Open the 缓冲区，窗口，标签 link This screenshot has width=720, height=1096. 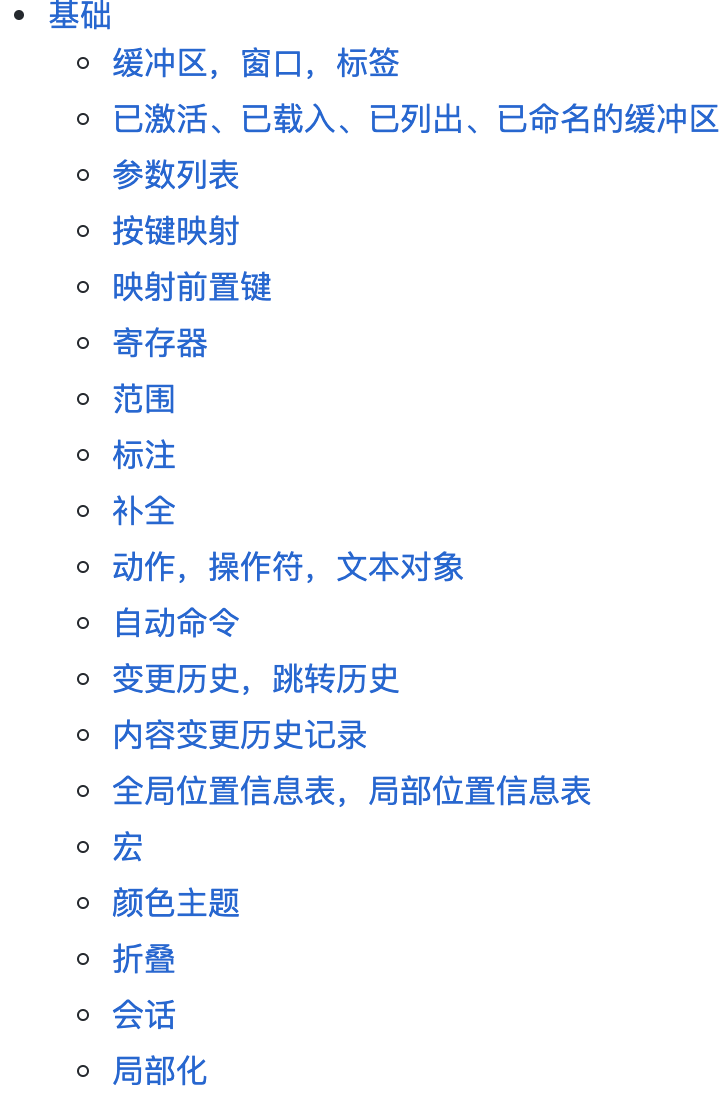255,64
